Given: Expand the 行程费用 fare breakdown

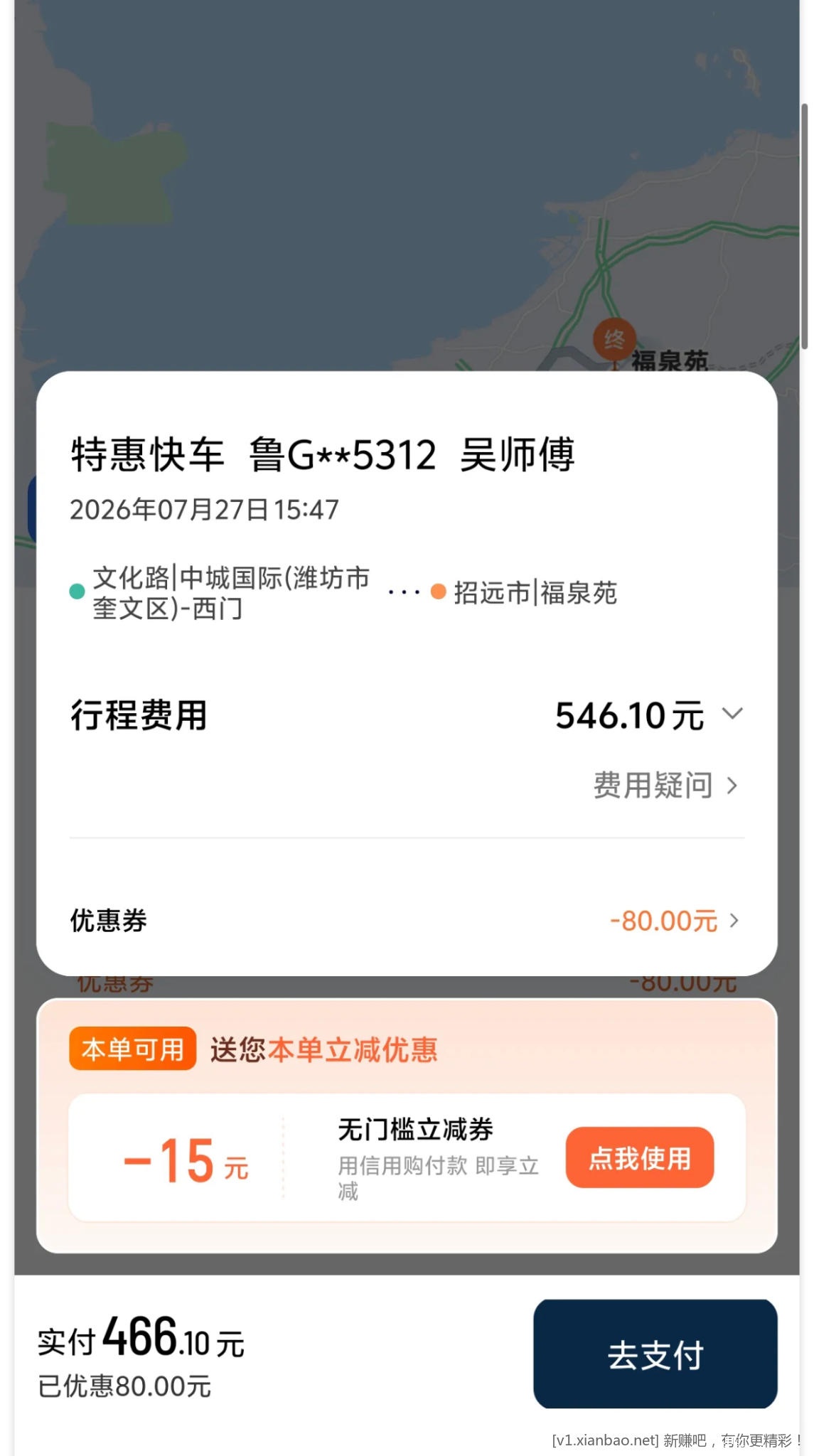Looking at the screenshot, I should point(732,714).
